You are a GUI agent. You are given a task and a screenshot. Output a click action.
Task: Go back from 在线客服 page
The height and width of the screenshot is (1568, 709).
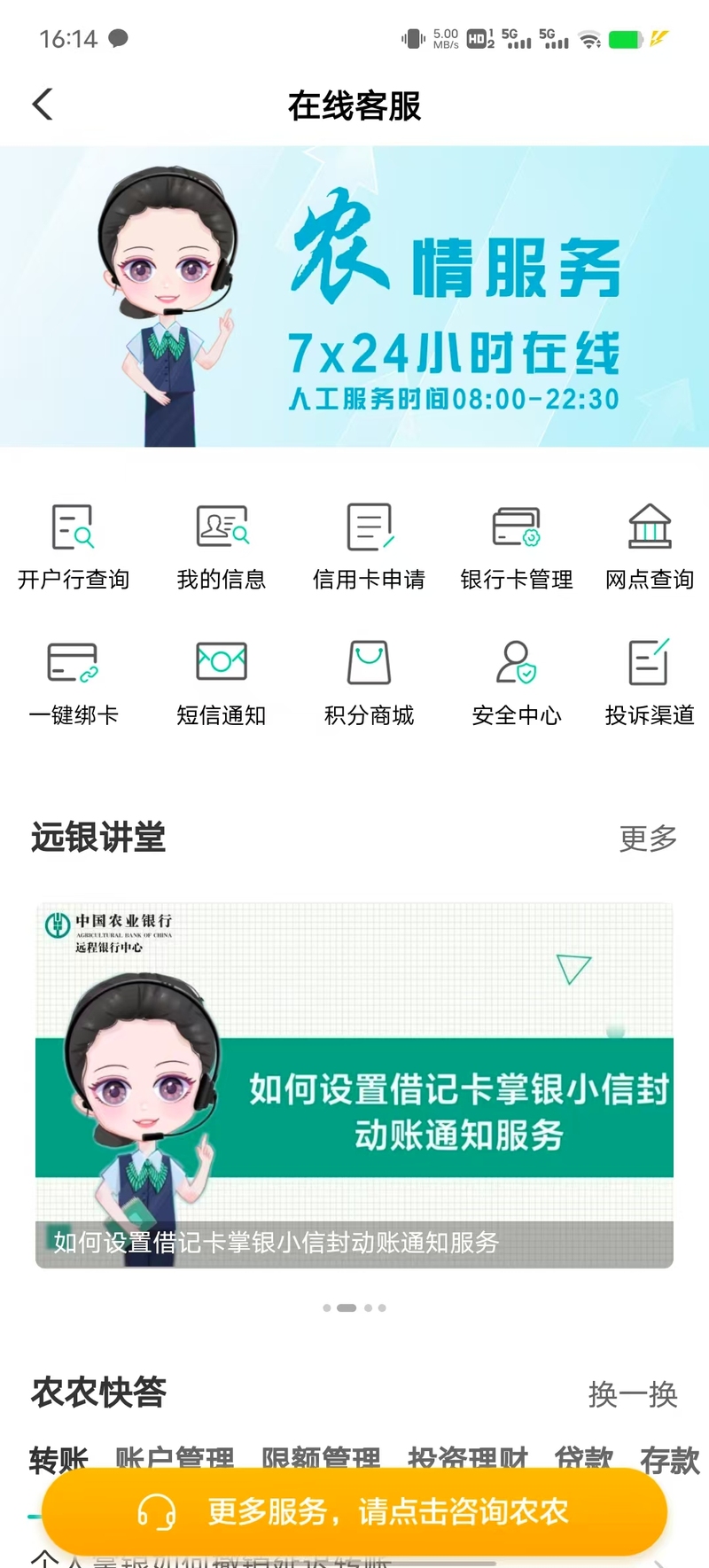(43, 105)
